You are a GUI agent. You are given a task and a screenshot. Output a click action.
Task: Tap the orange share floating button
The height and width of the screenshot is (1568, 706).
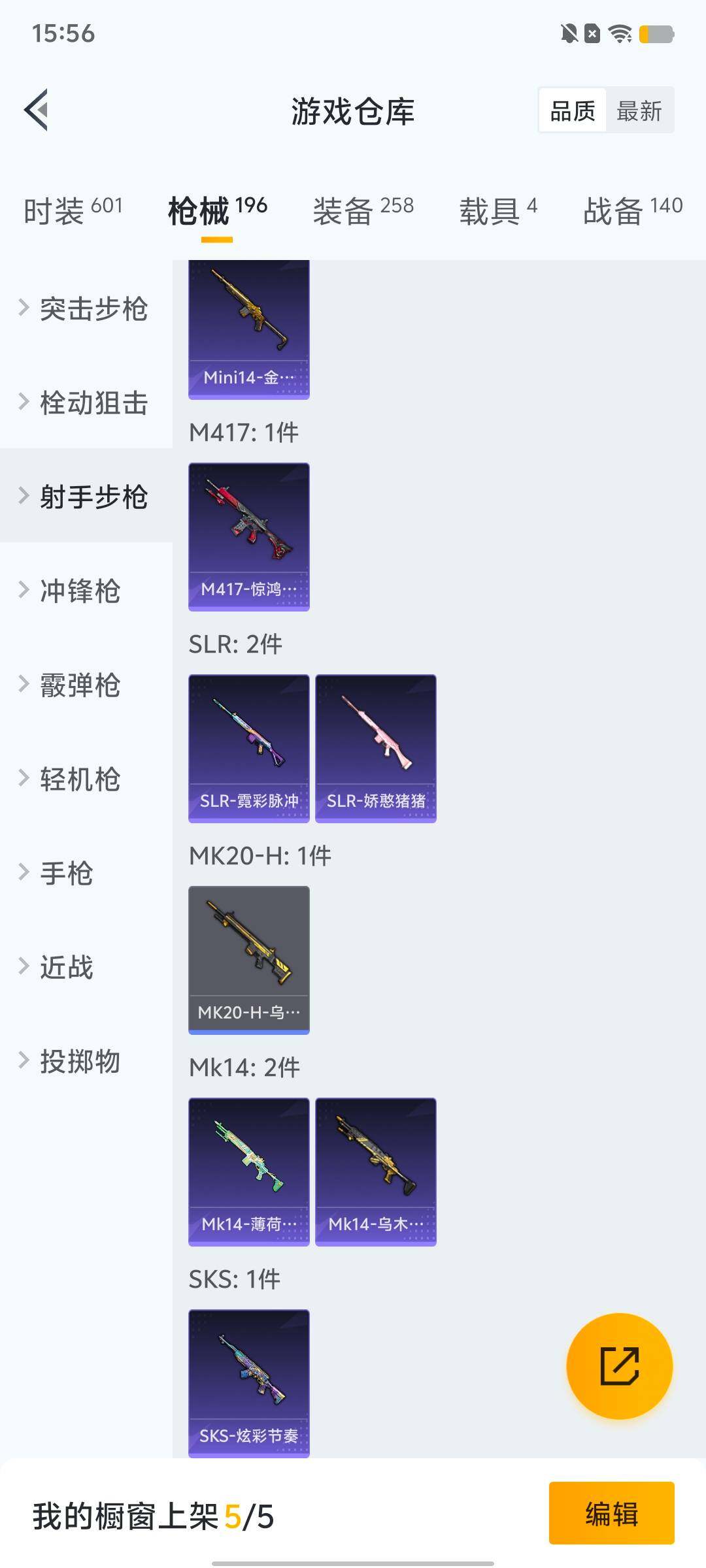pos(619,1365)
